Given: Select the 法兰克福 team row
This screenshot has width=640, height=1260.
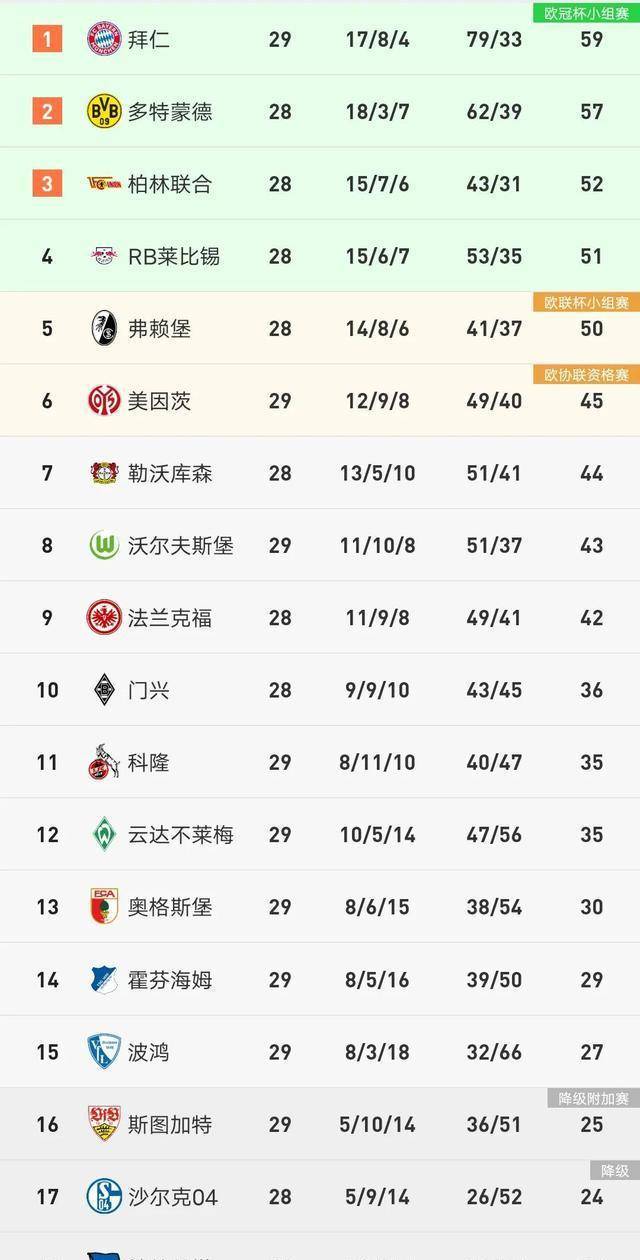Looking at the screenshot, I should [x=169, y=618].
